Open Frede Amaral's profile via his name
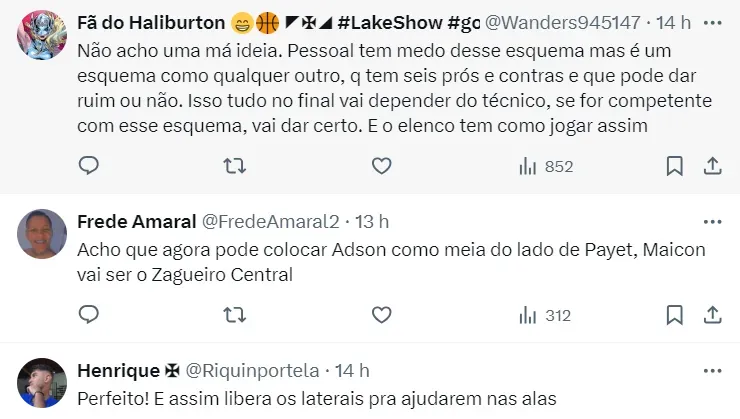This screenshot has height=419, width=740. click(x=137, y=221)
